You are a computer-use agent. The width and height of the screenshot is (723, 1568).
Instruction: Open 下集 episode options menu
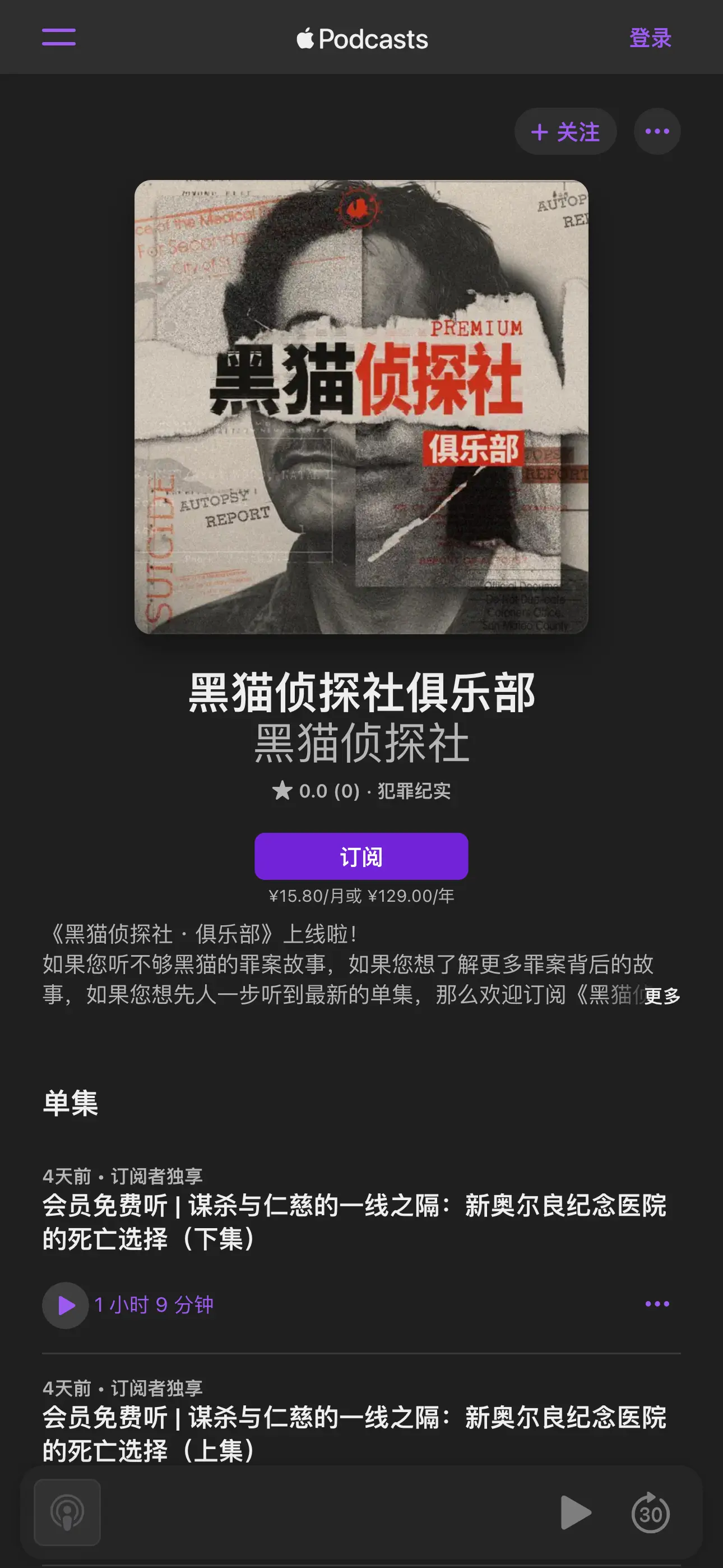click(x=657, y=1304)
